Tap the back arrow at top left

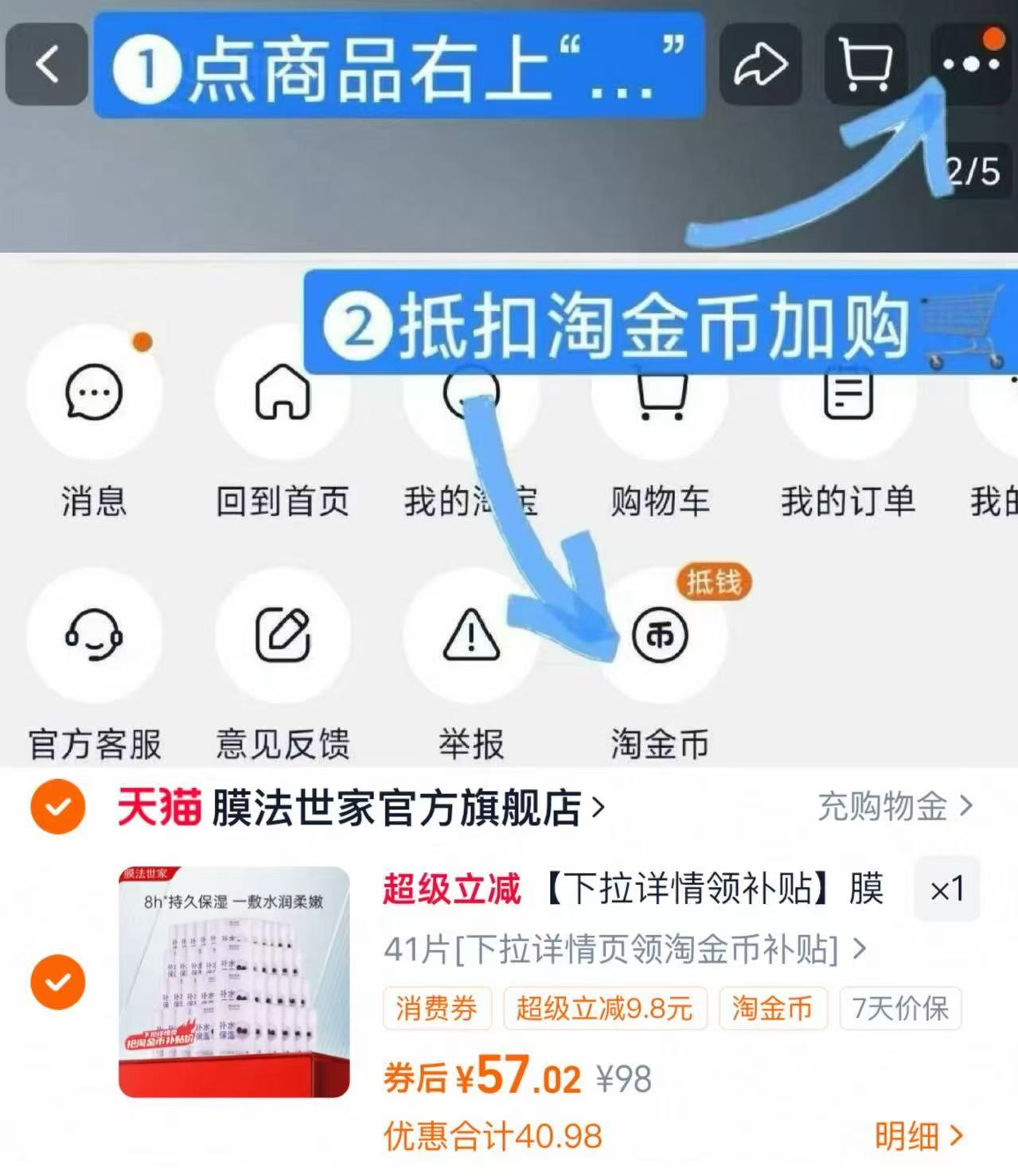[x=46, y=65]
